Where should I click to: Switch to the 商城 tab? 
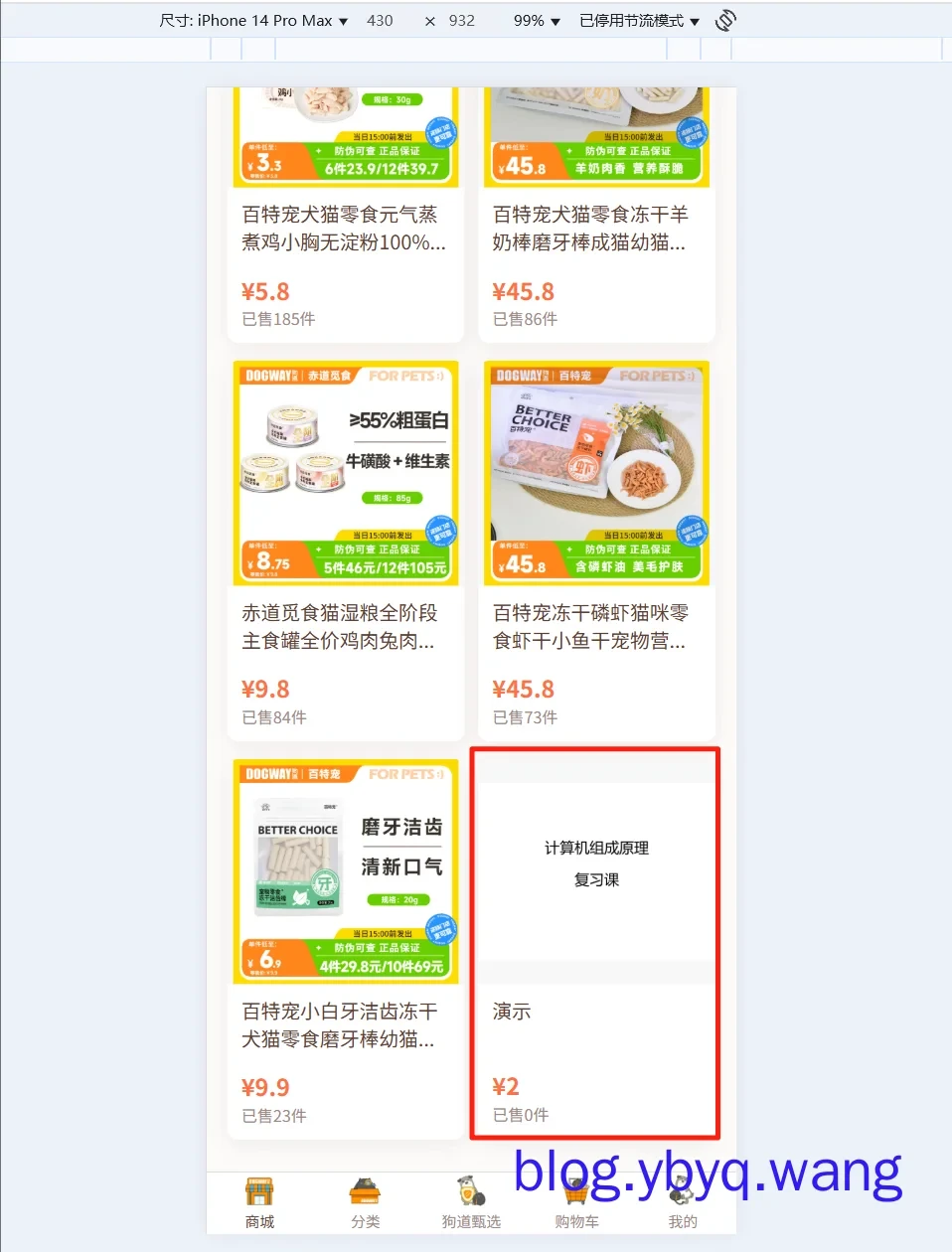(x=259, y=1203)
